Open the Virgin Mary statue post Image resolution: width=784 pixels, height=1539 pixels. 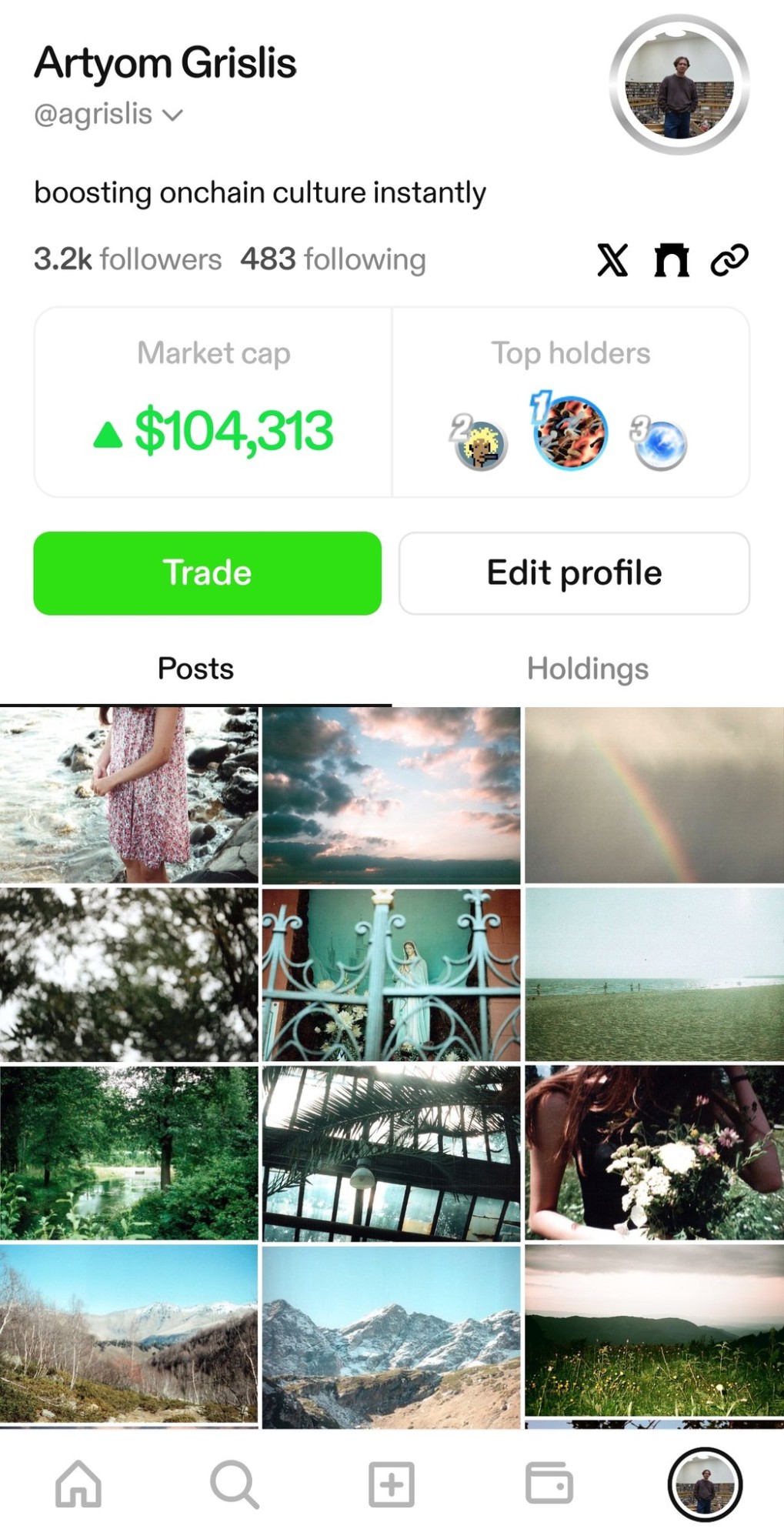(x=391, y=975)
